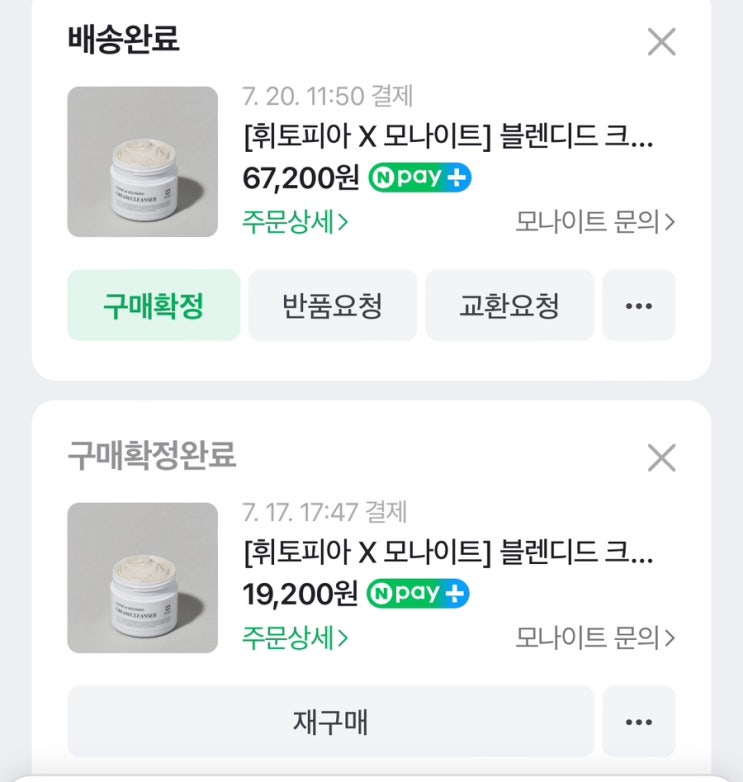Open 주문상세 for the 67,200원 order

(x=295, y=221)
